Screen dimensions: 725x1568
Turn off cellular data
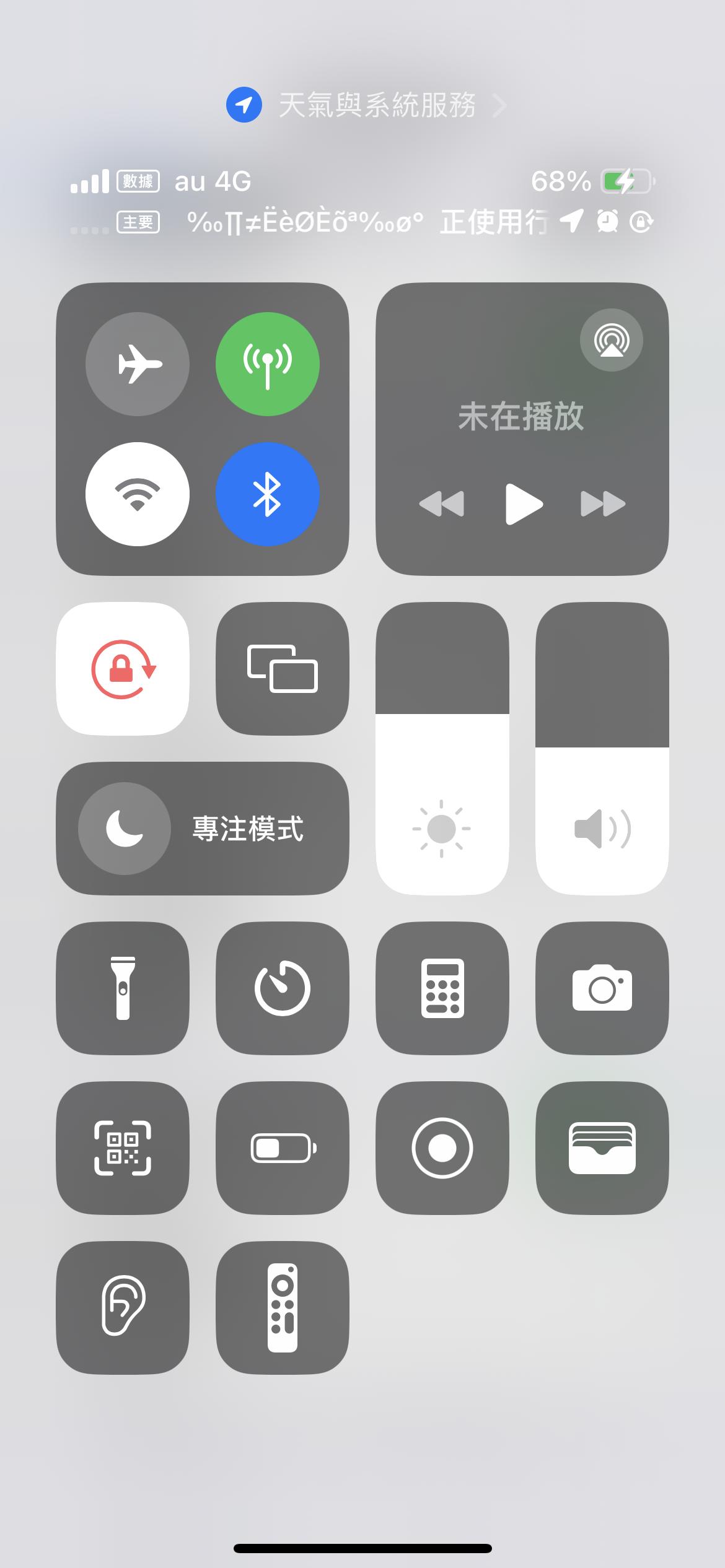pos(268,364)
